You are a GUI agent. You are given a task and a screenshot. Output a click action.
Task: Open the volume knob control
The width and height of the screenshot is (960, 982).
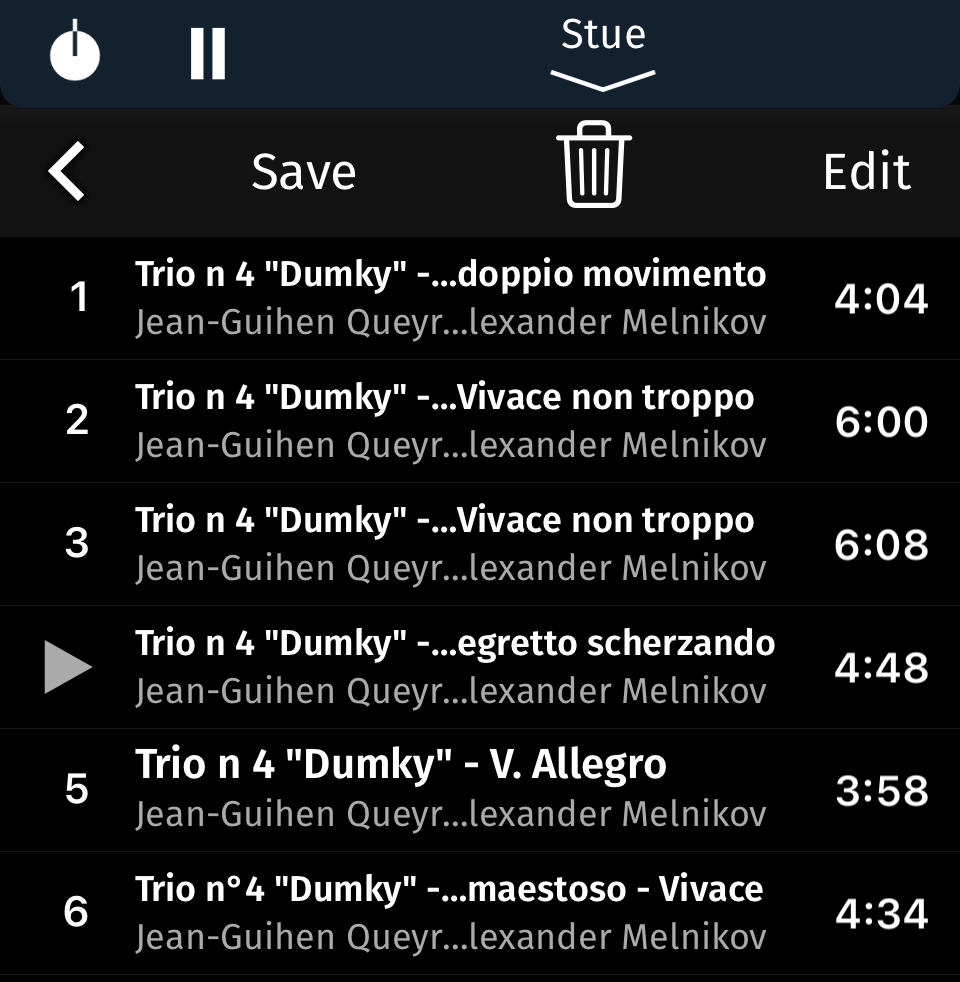pyautogui.click(x=75, y=52)
